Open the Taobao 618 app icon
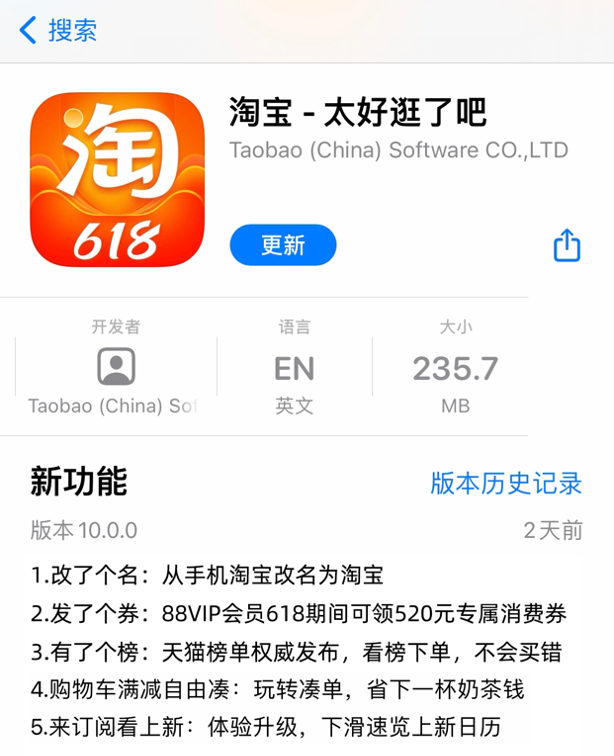This screenshot has width=614, height=756. click(x=117, y=180)
